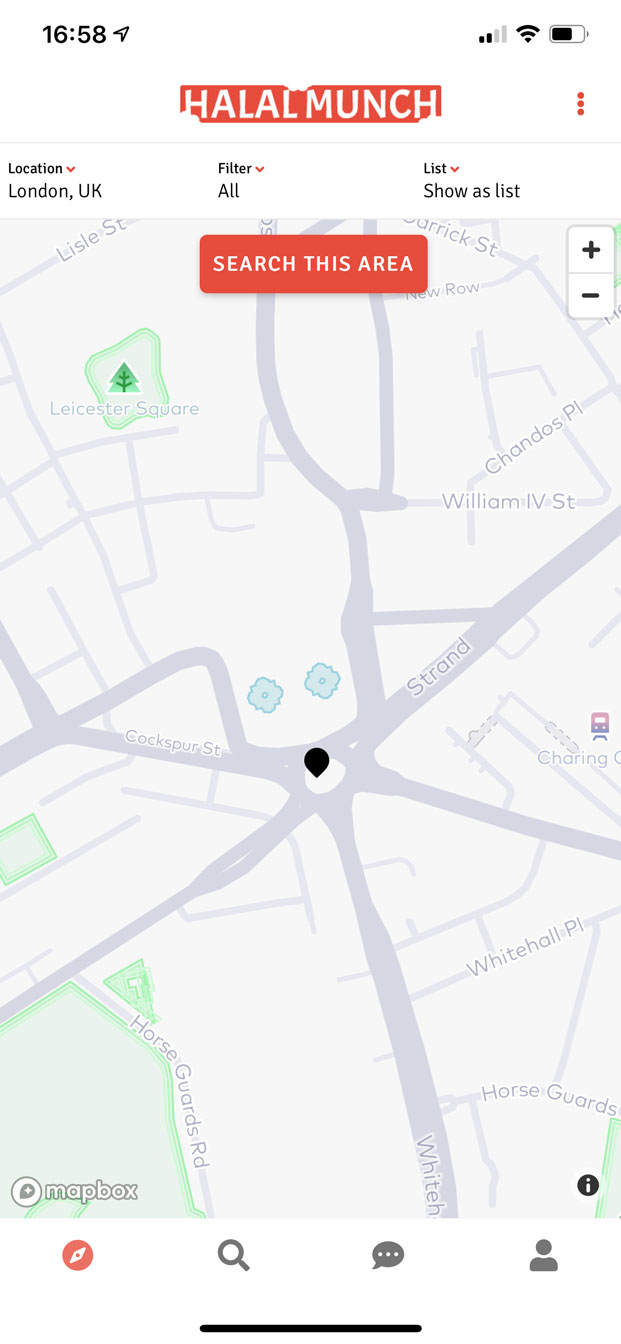Viewport: 621px width, 1344px height.
Task: Open map attribution info icon
Action: pos(588,1185)
